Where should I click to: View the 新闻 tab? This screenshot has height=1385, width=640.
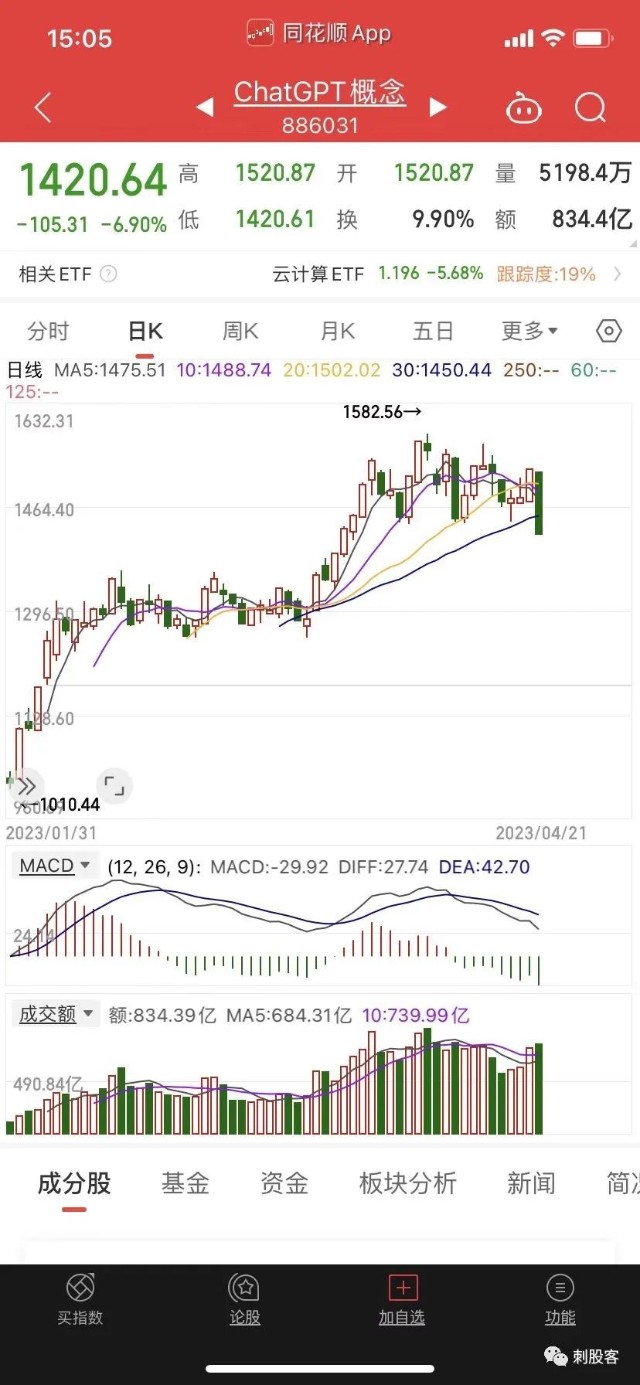tap(530, 1184)
